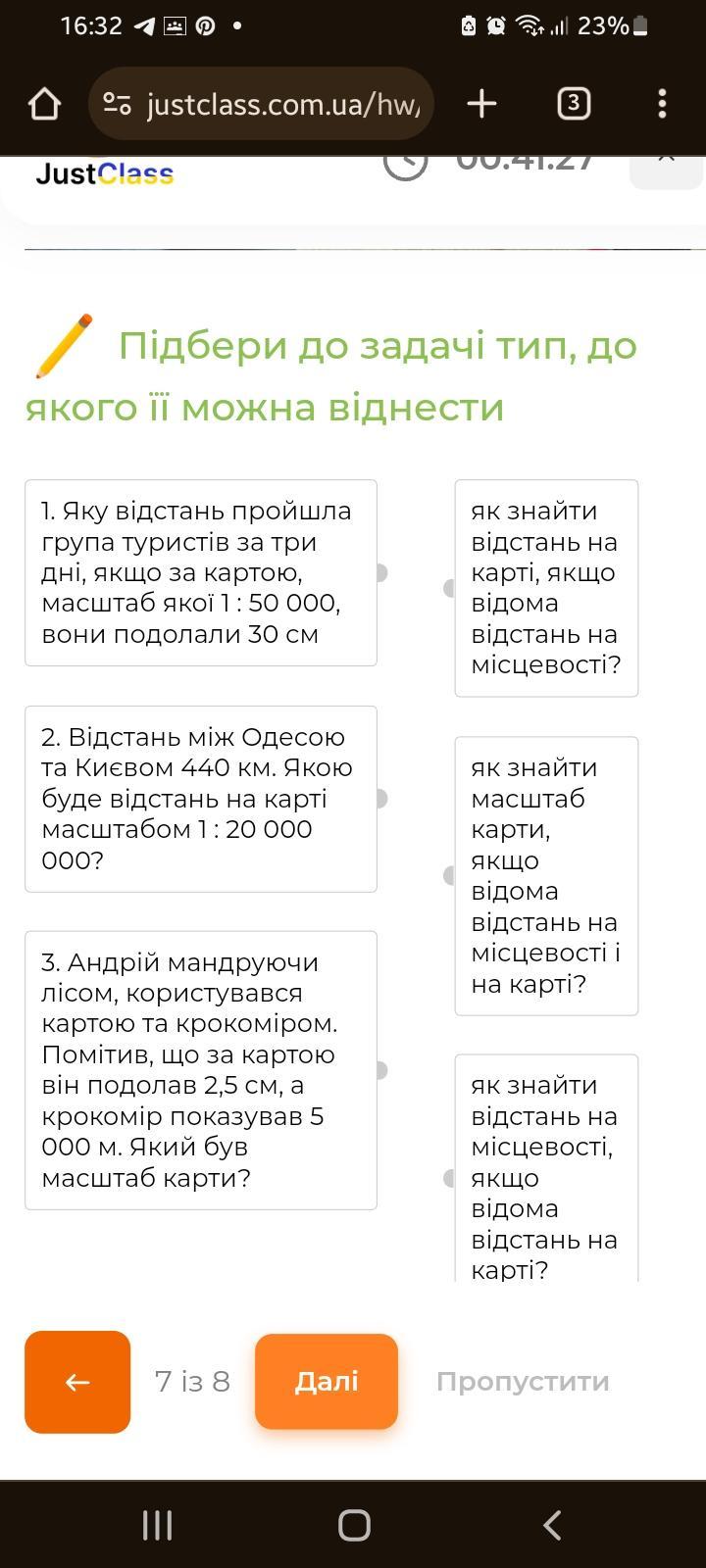Tap the system back button
Screen dimensions: 706x1568
552,1525
